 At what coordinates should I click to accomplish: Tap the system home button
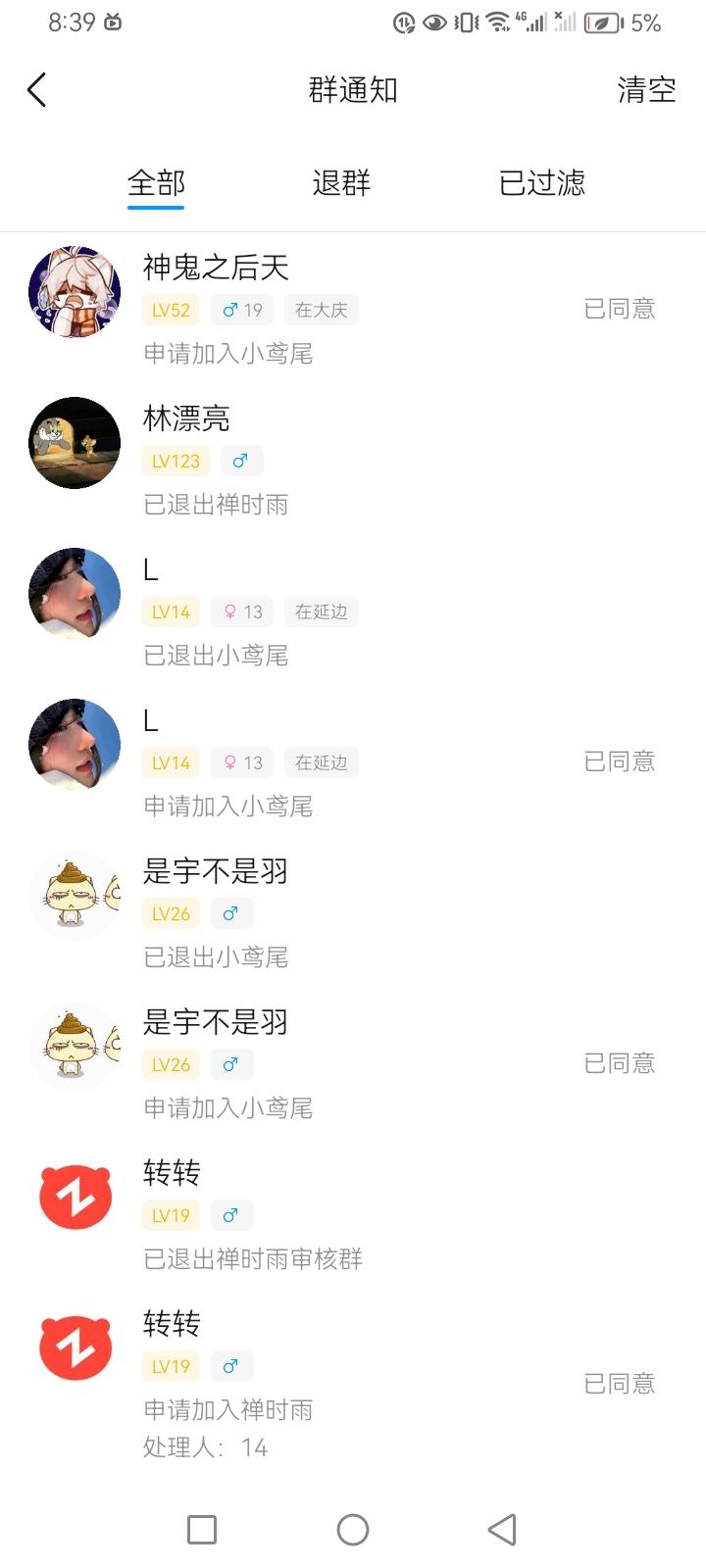pyautogui.click(x=353, y=1529)
